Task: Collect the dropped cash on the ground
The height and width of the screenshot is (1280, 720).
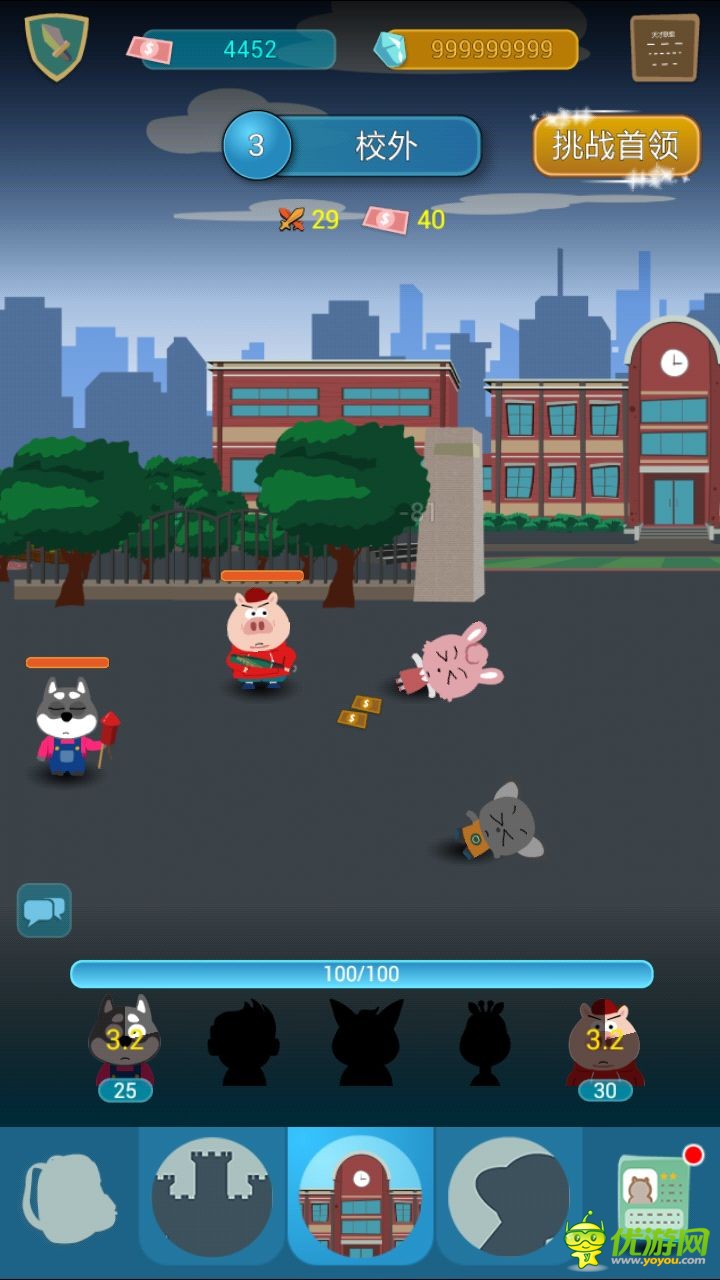Action: click(x=359, y=711)
